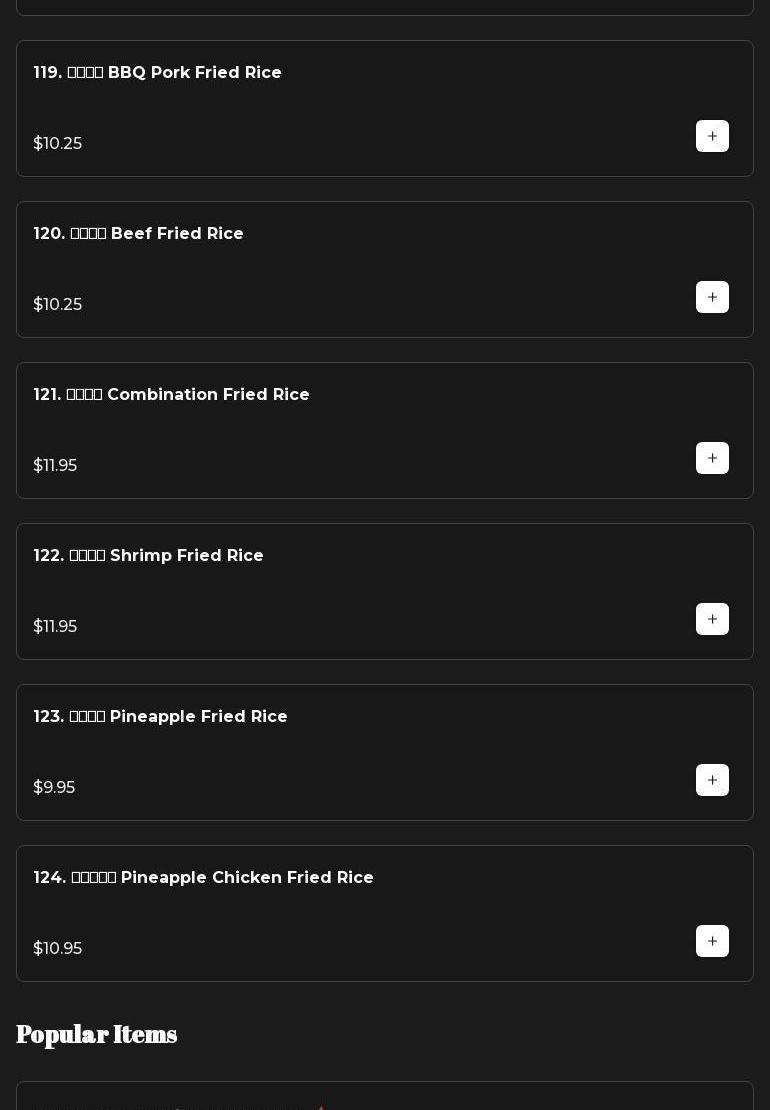Open the BBQ Pork Fried Rice card
Screen dimensions: 770x1110
click(x=300, y=100)
